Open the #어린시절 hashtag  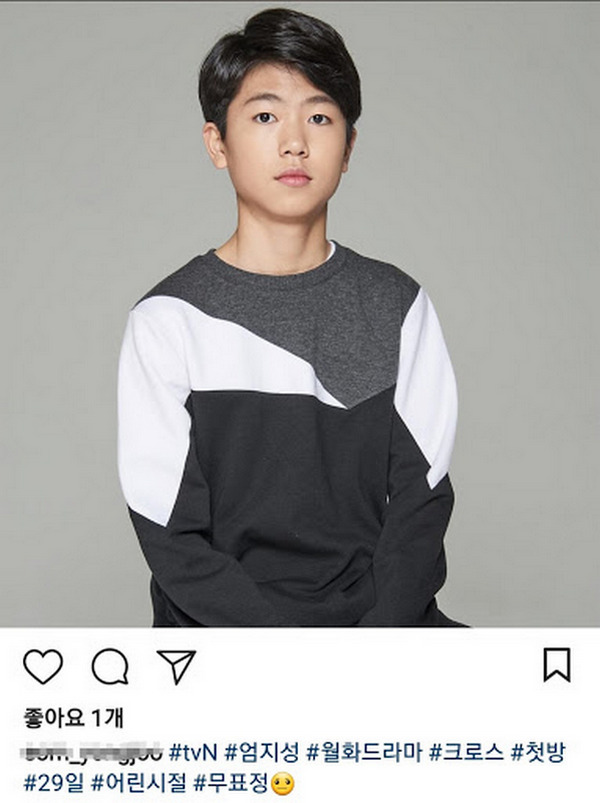point(135,781)
